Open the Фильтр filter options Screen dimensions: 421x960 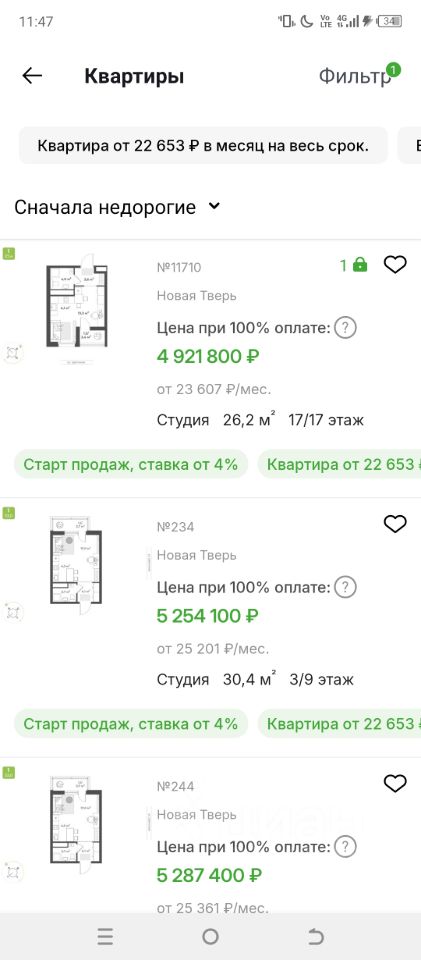(x=355, y=77)
